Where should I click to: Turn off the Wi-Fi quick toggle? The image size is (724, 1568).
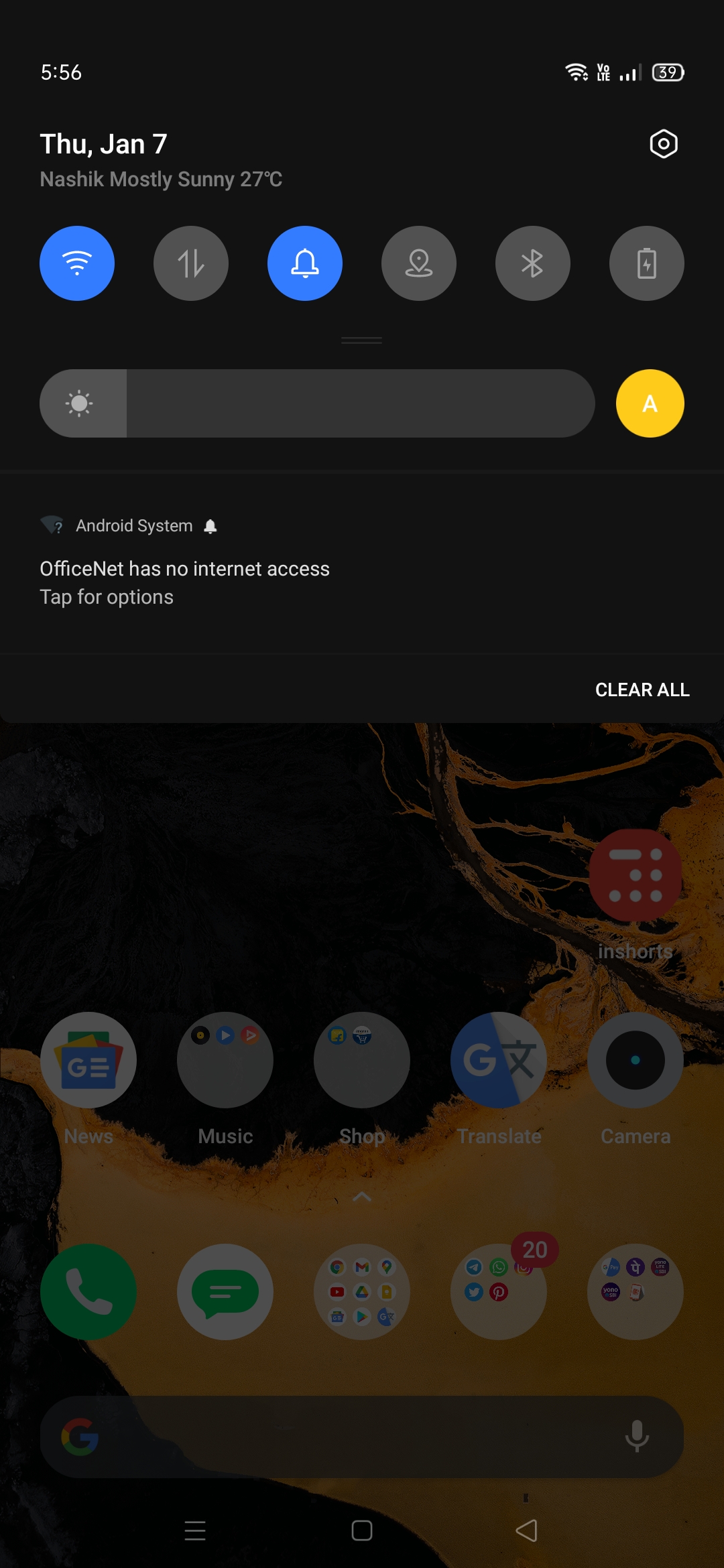77,263
